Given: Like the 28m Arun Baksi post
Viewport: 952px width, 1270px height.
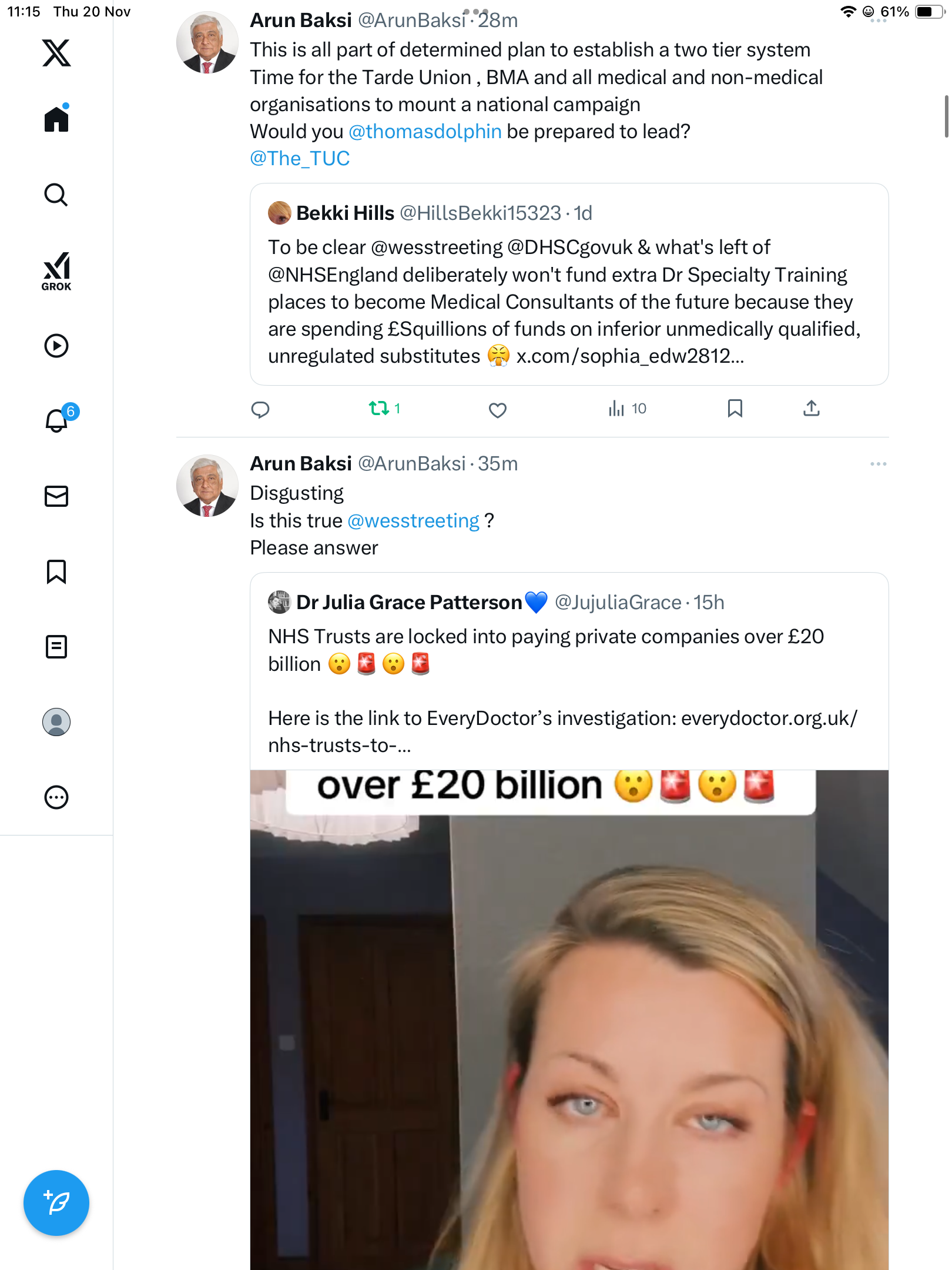Looking at the screenshot, I should point(497,410).
